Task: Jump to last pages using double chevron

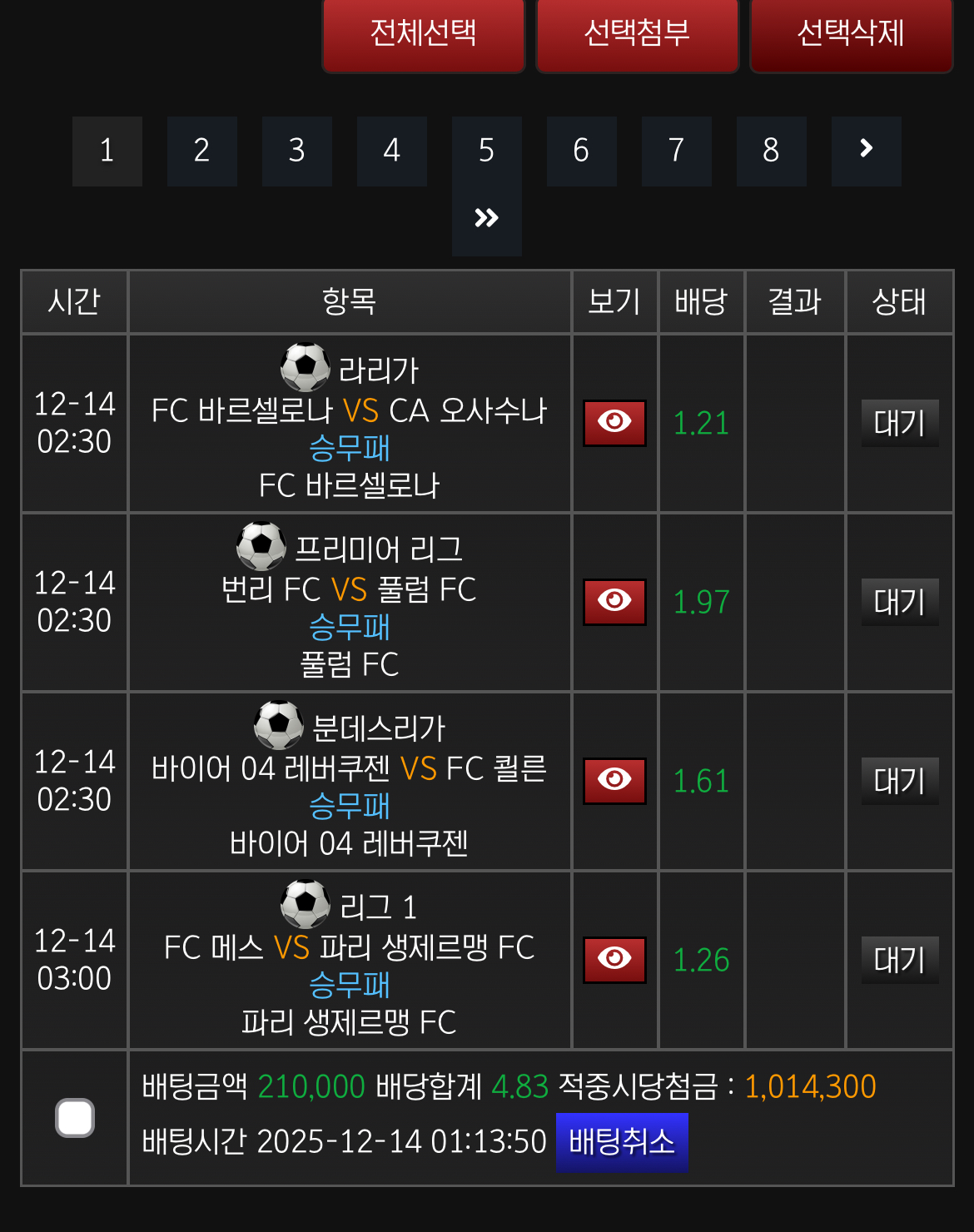Action: [x=487, y=216]
